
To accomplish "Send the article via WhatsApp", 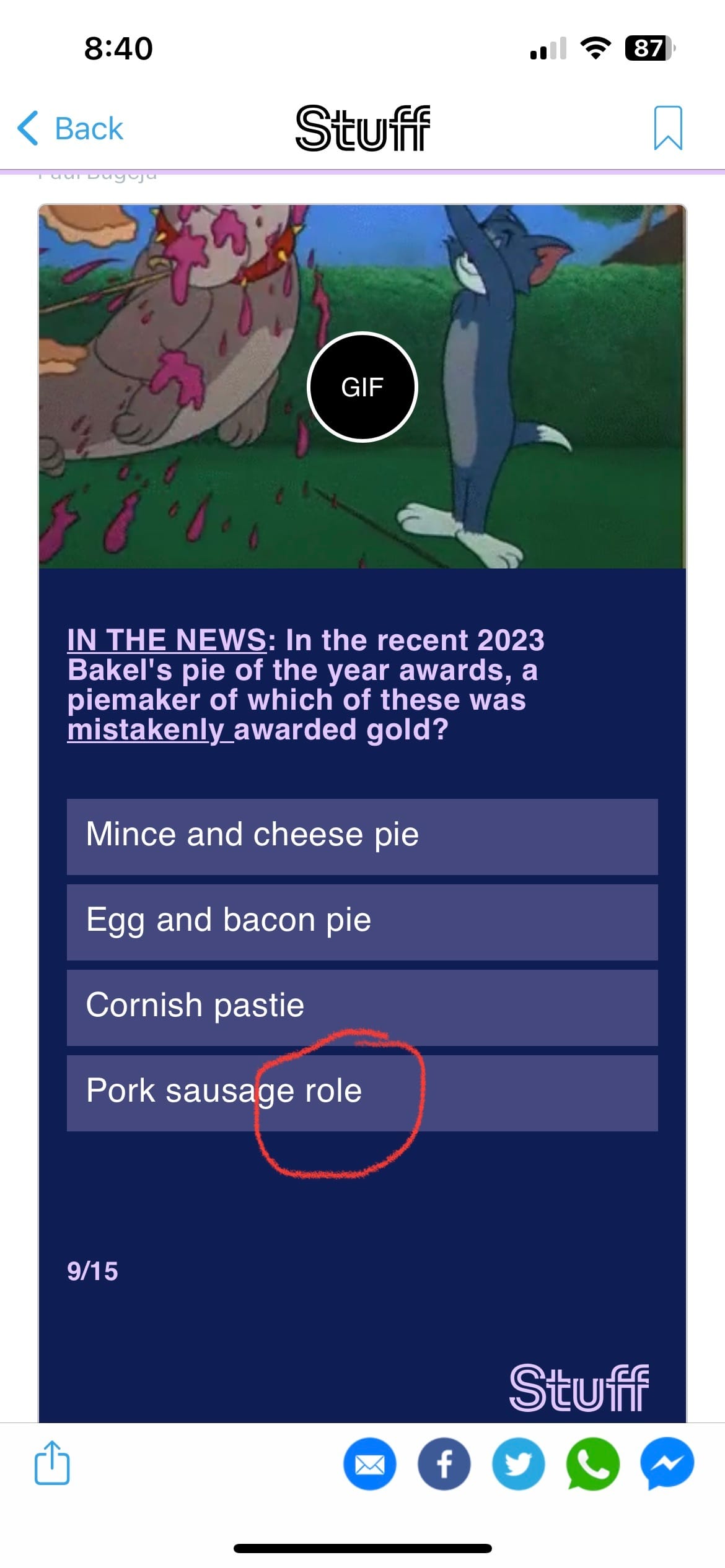I will pos(593,1463).
